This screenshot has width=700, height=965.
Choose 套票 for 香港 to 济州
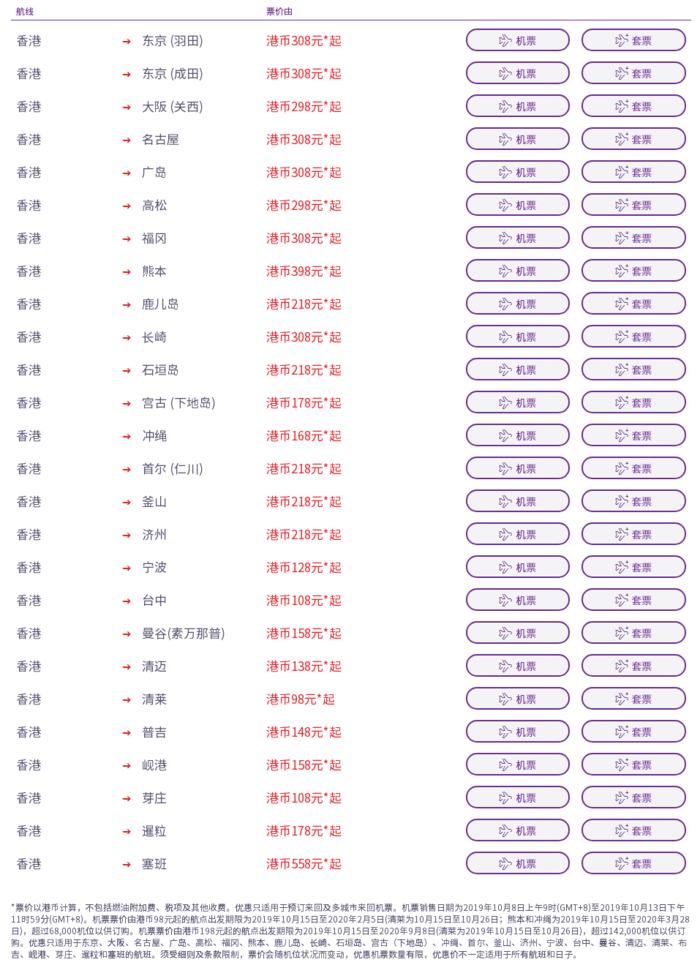click(633, 535)
